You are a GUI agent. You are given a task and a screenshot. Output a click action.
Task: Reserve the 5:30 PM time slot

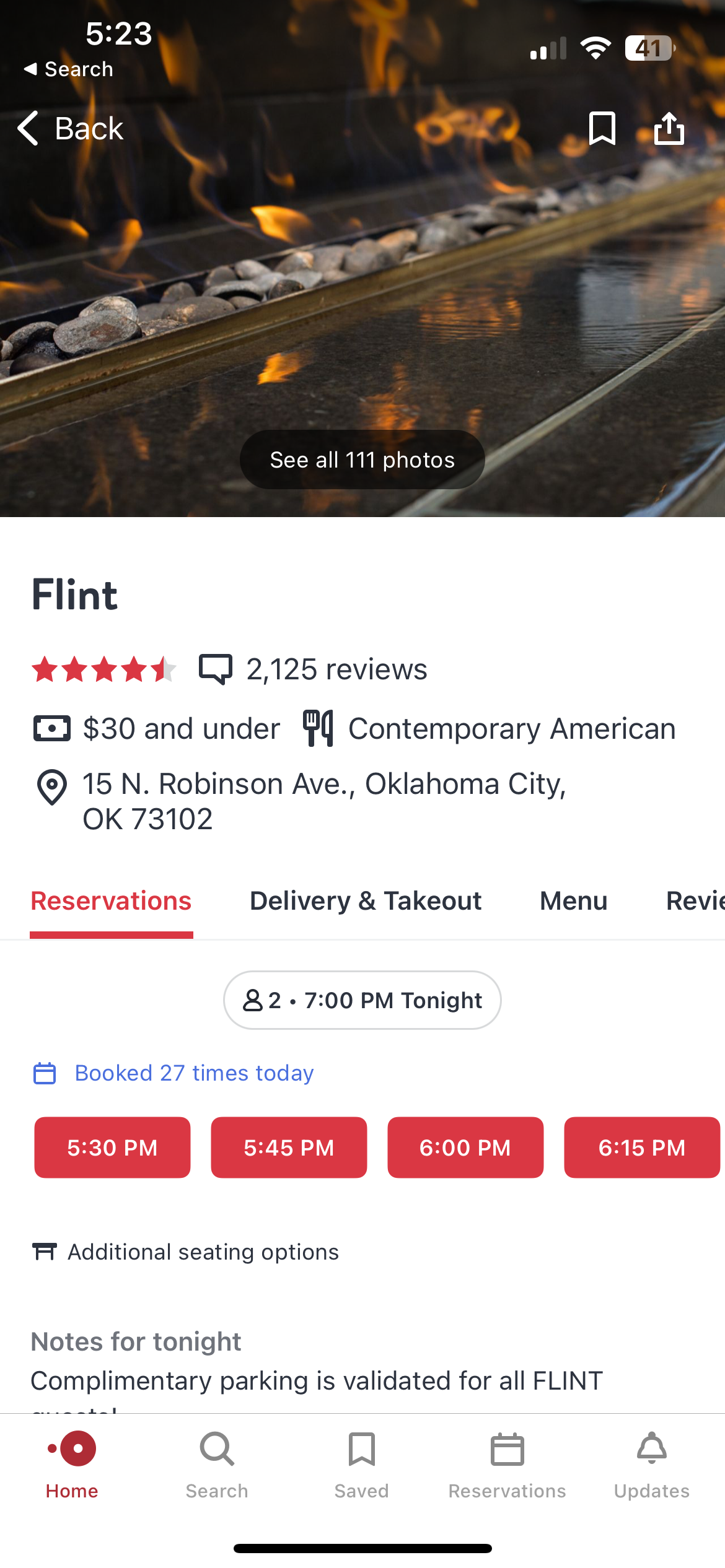tap(112, 1148)
